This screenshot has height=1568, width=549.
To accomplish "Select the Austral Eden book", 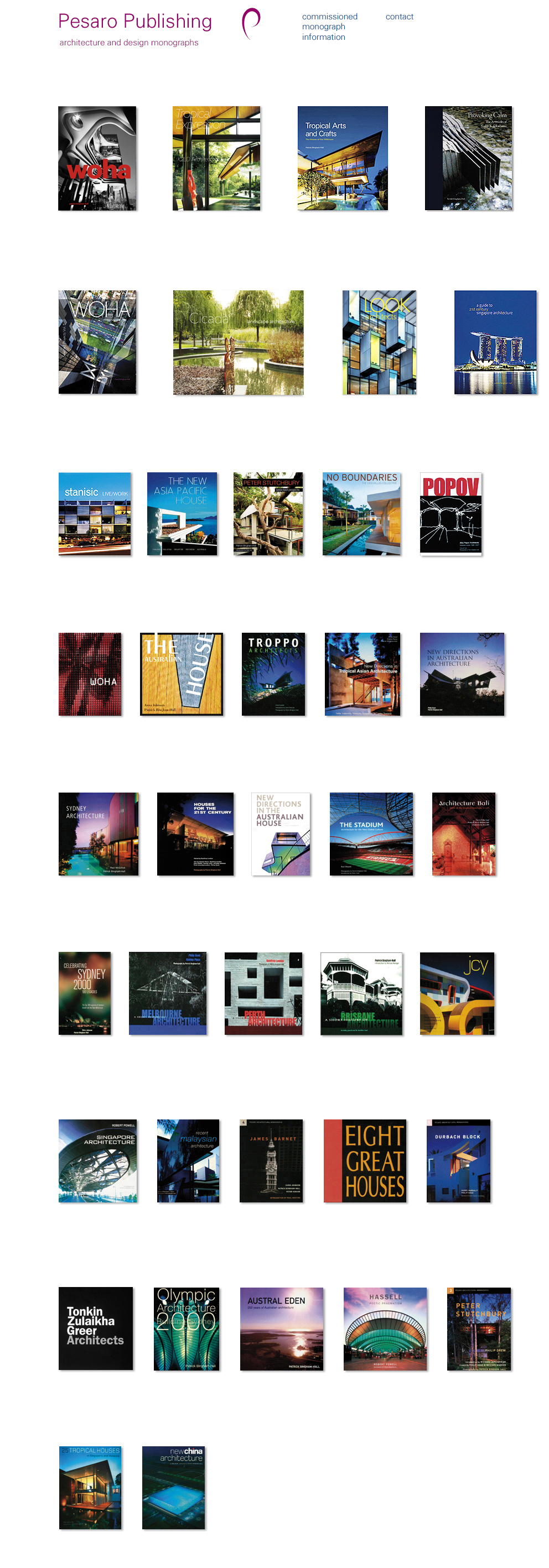I will 281,1329.
